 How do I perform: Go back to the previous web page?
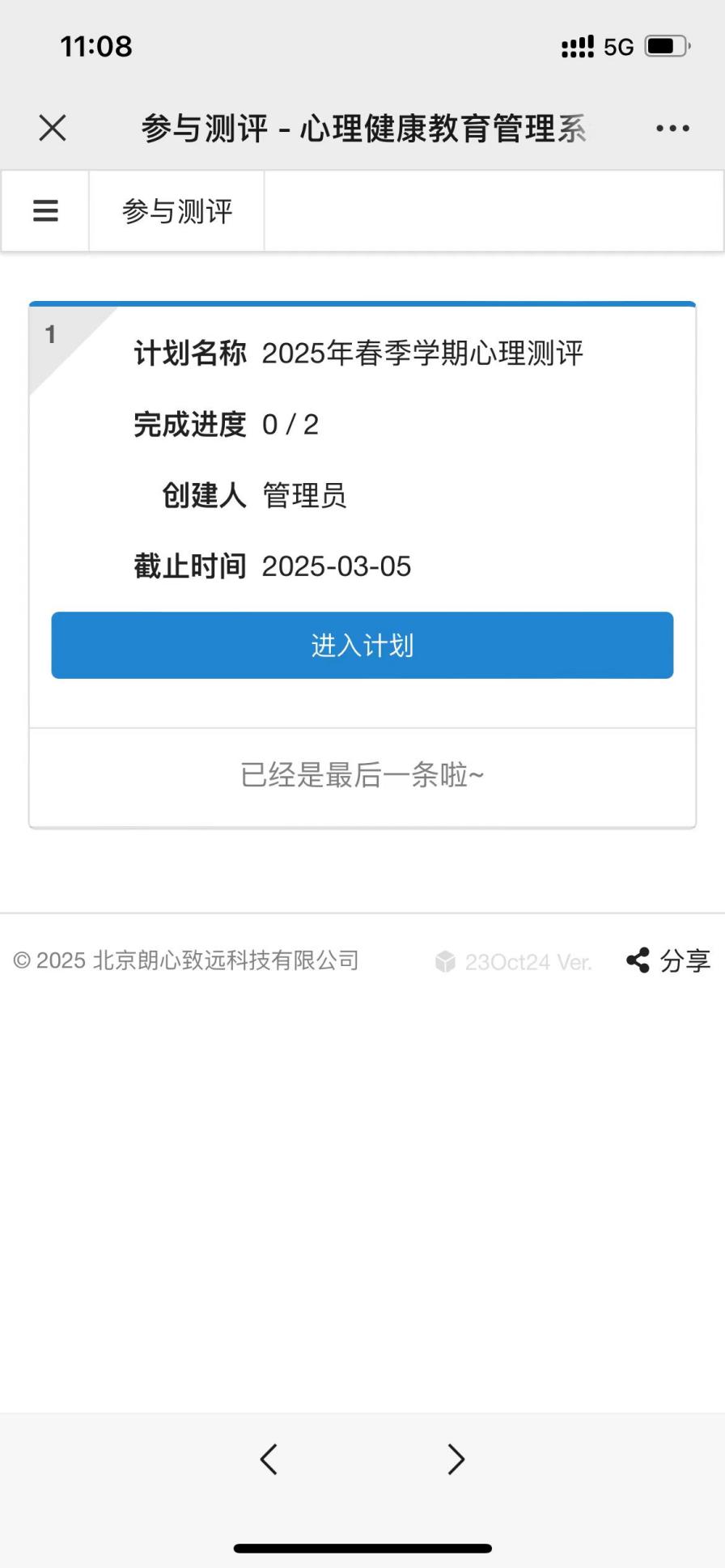pos(269,1459)
